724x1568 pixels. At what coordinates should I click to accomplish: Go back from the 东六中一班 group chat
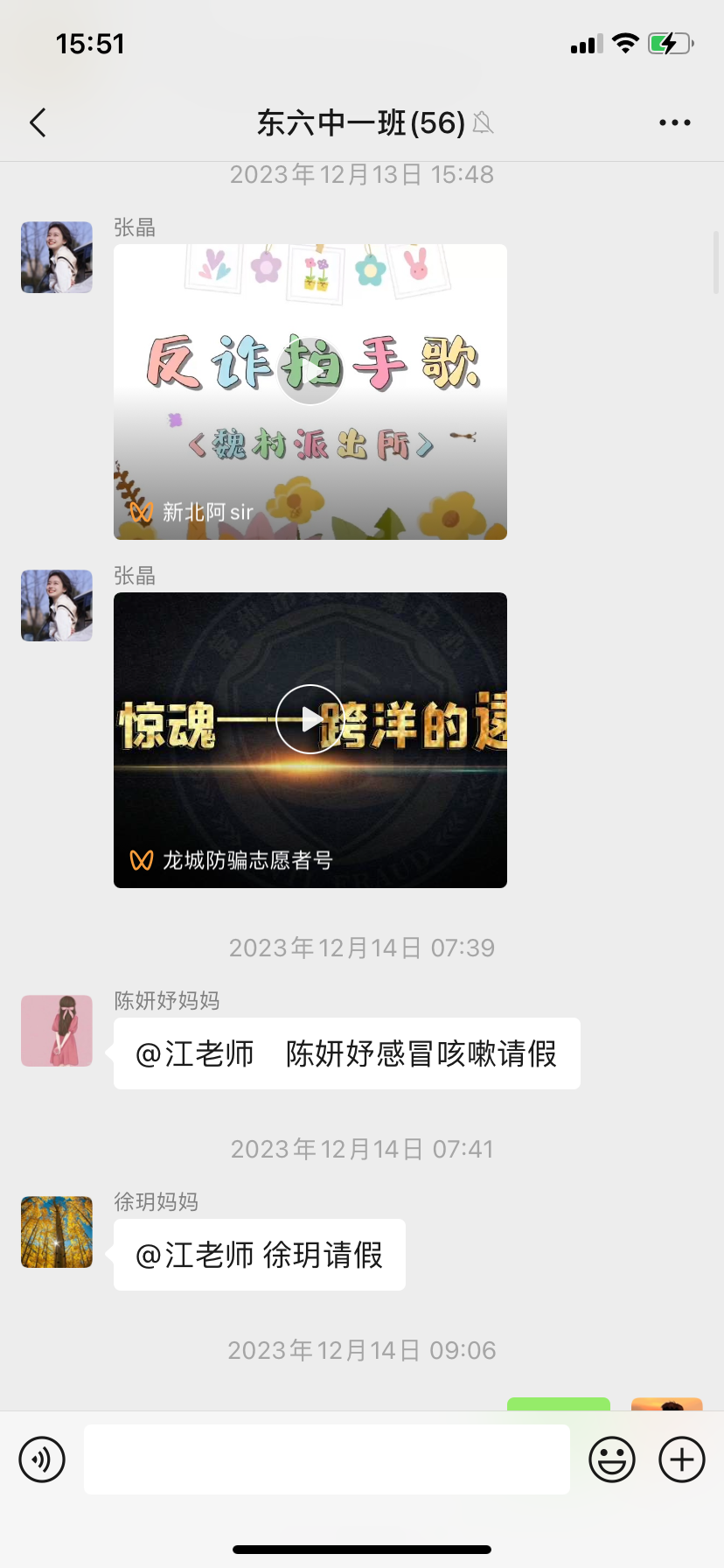pos(38,123)
